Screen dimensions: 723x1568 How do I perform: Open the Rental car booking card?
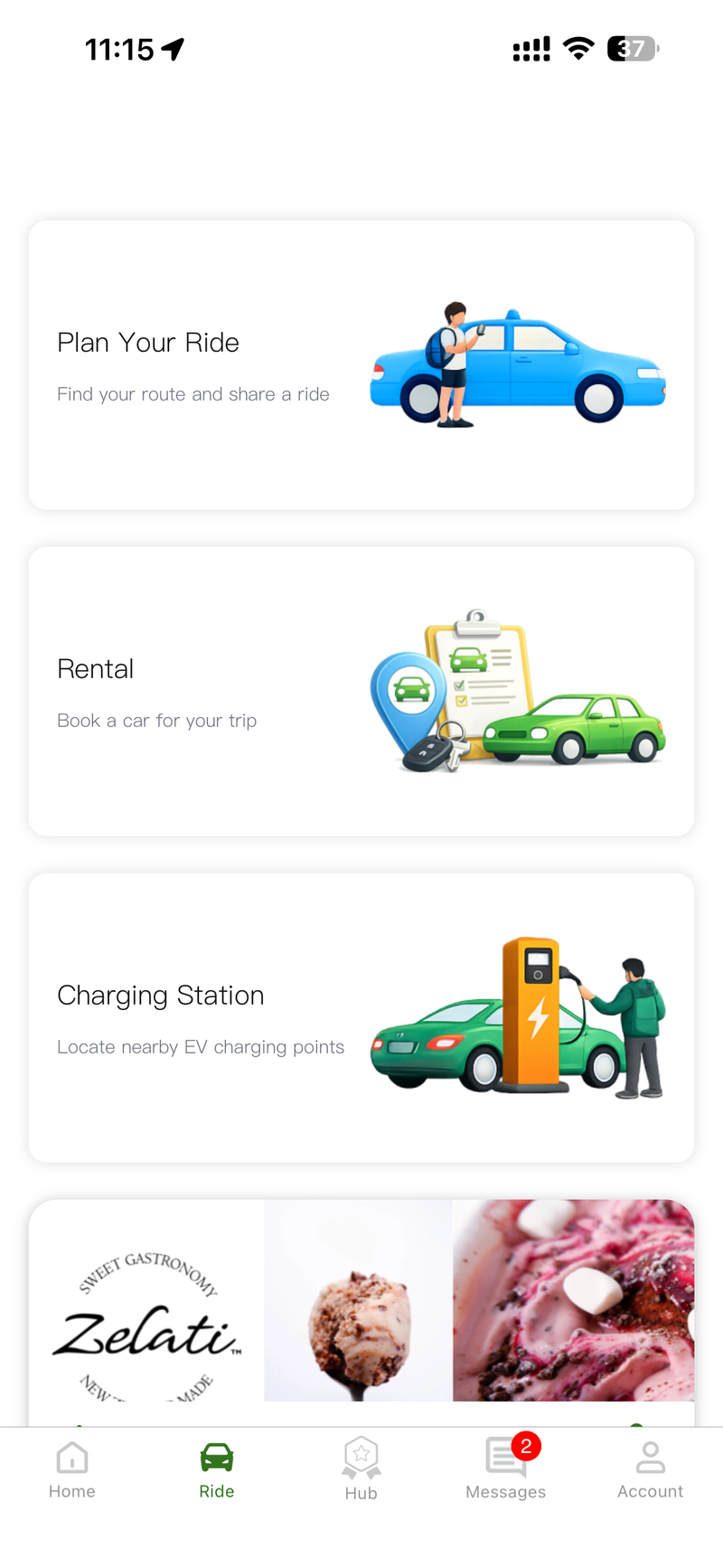coord(361,692)
